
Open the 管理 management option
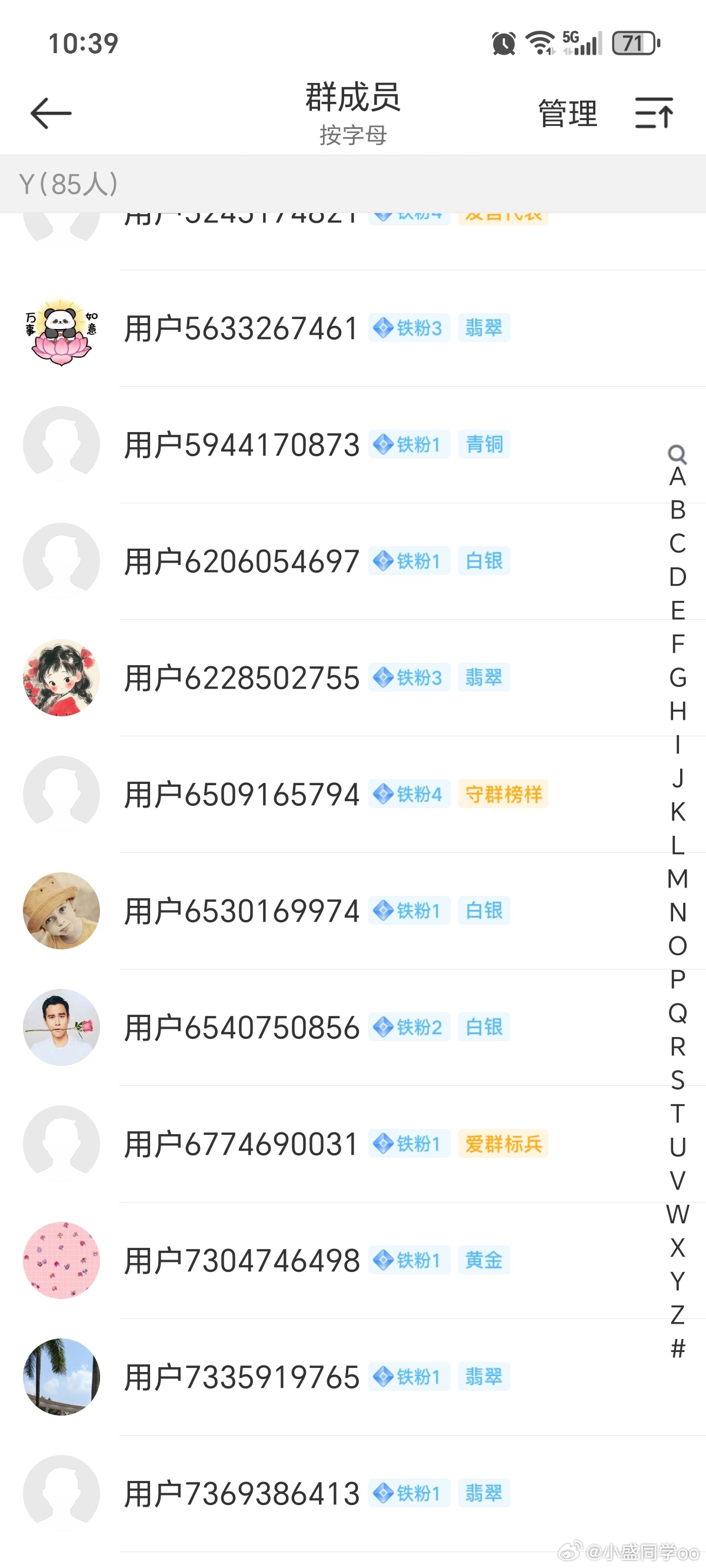pyautogui.click(x=567, y=114)
